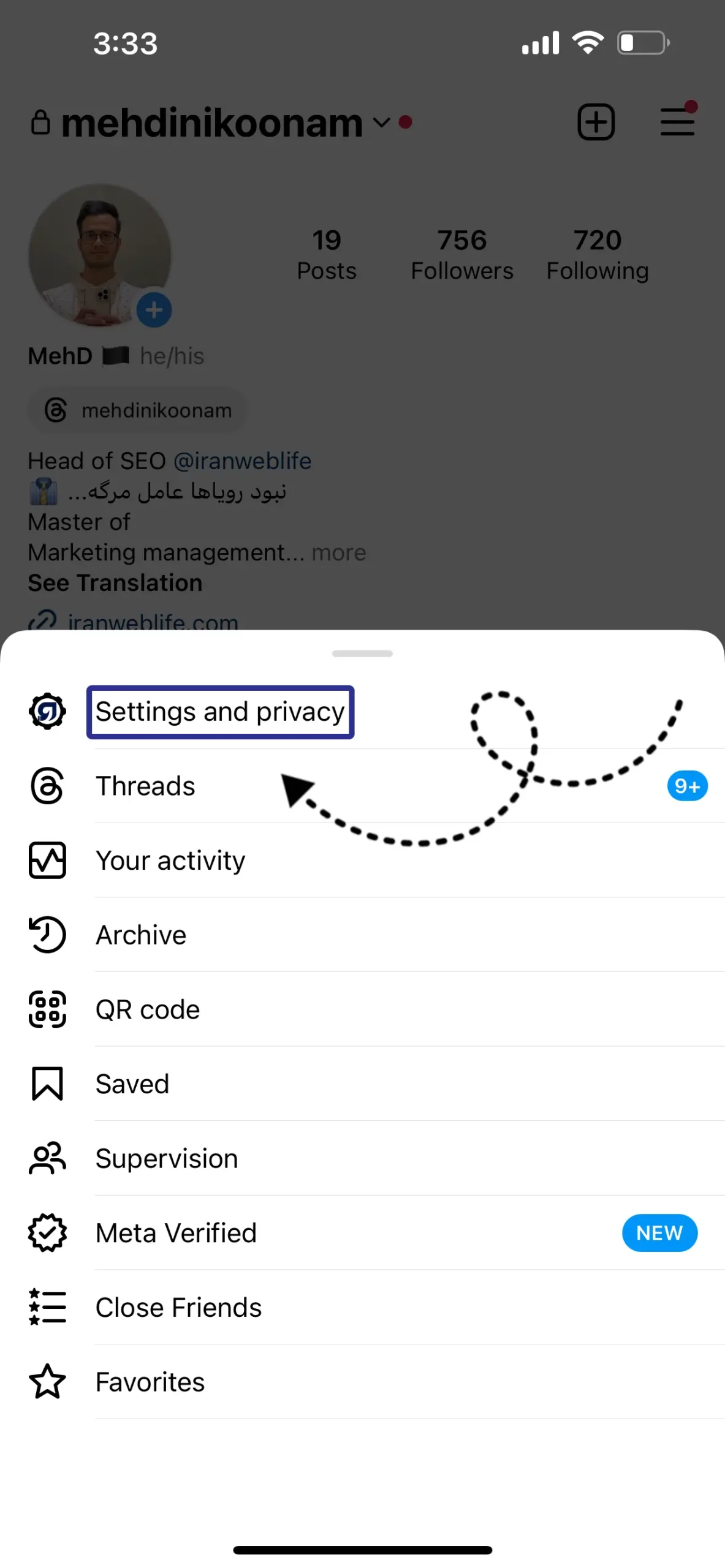Screen dimensions: 725x1568
Task: Open the Archive
Action: [x=362, y=935]
